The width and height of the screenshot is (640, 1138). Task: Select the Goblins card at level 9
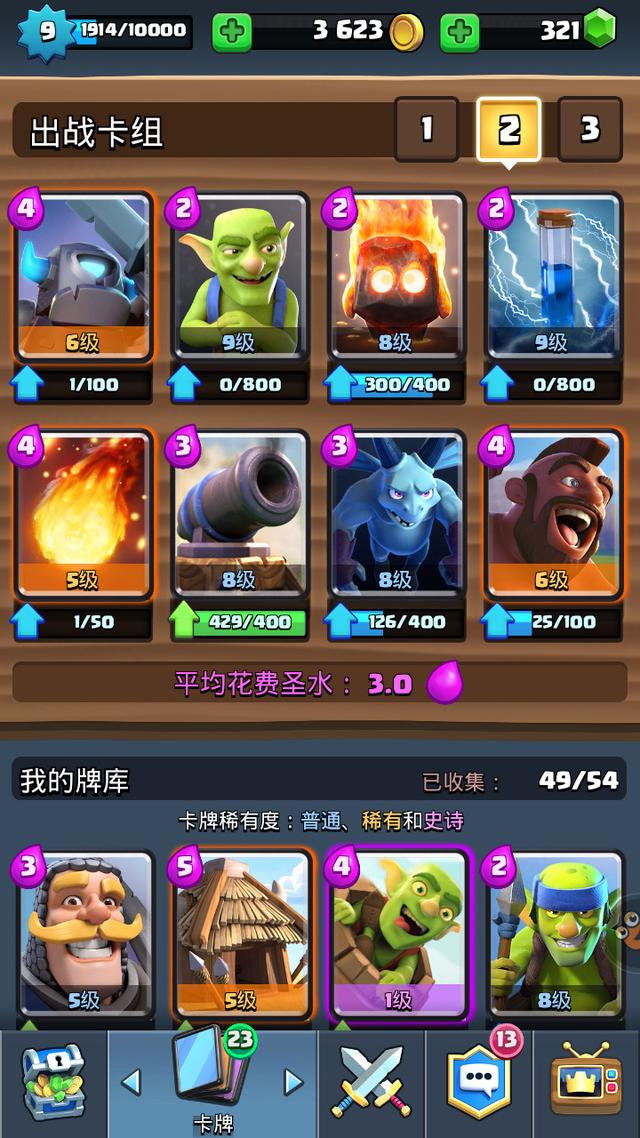(240, 277)
